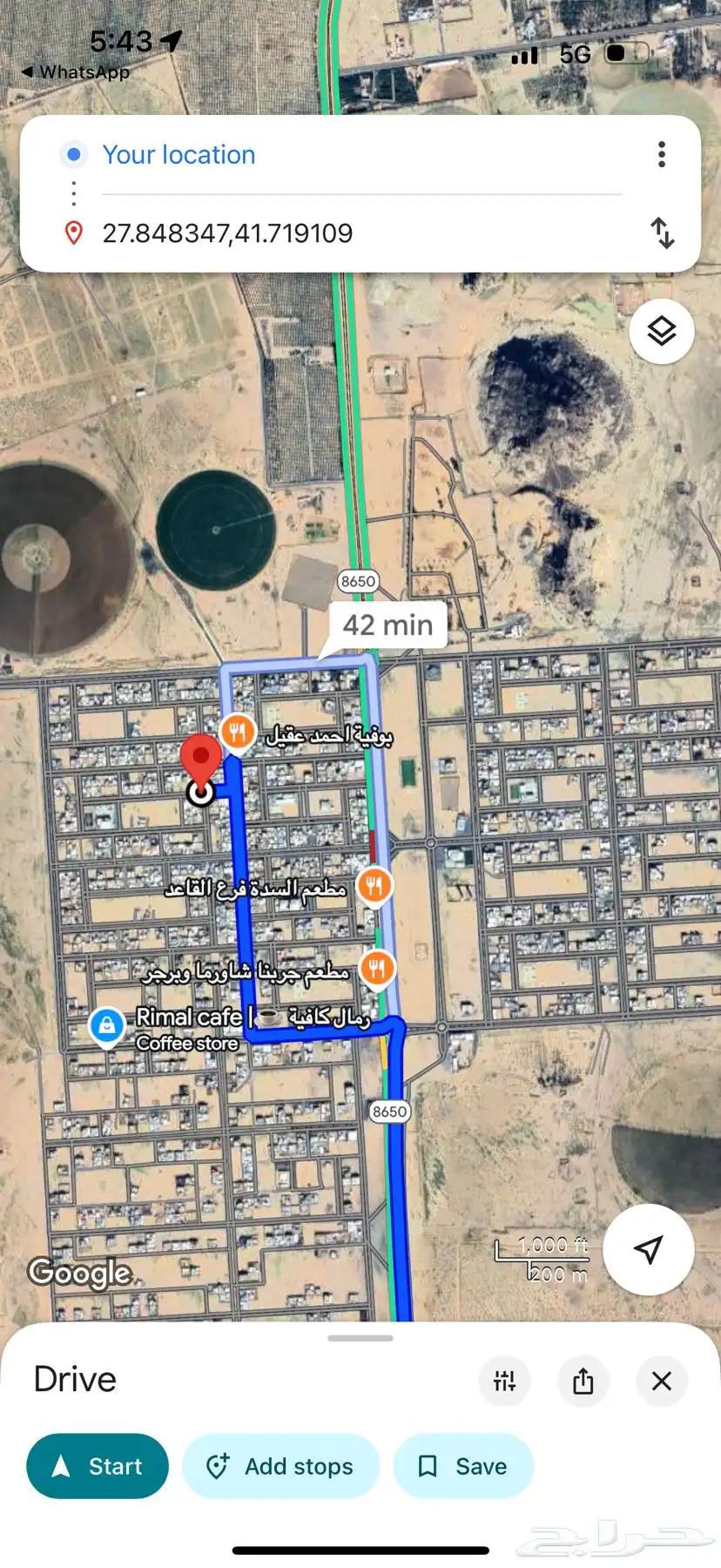Open Rimal cafe Coffee store pin
721x1568 pixels.
(107, 1024)
